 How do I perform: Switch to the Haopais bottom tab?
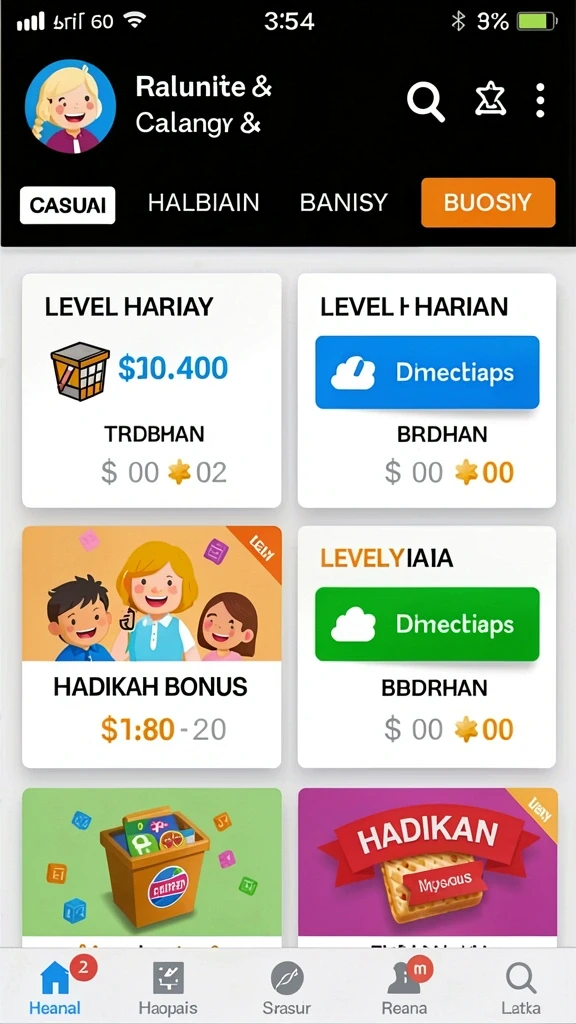click(168, 986)
